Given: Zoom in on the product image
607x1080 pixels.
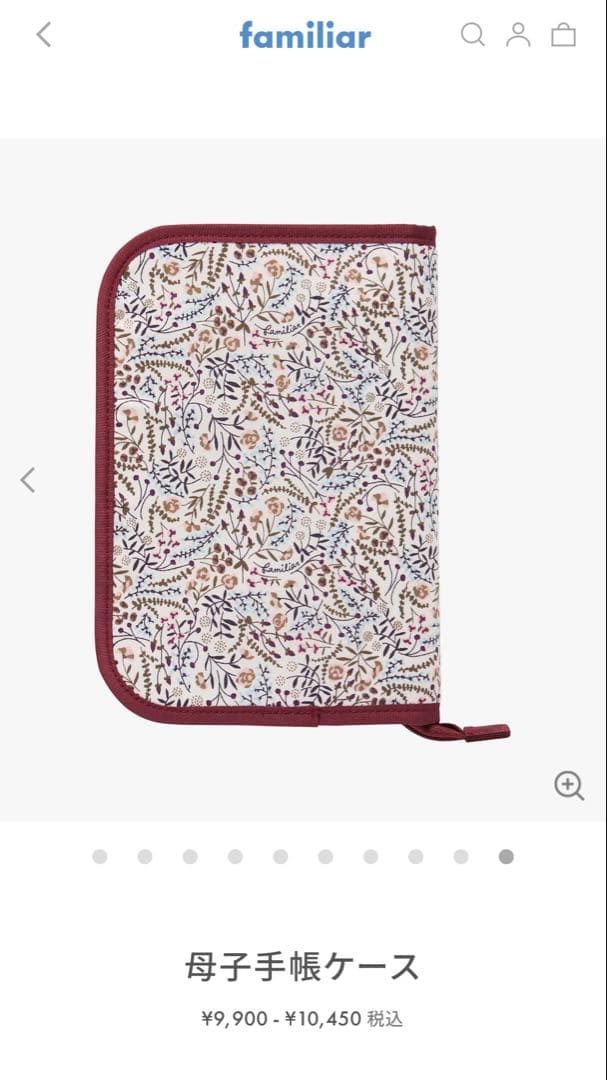Looking at the screenshot, I should click(x=569, y=785).
